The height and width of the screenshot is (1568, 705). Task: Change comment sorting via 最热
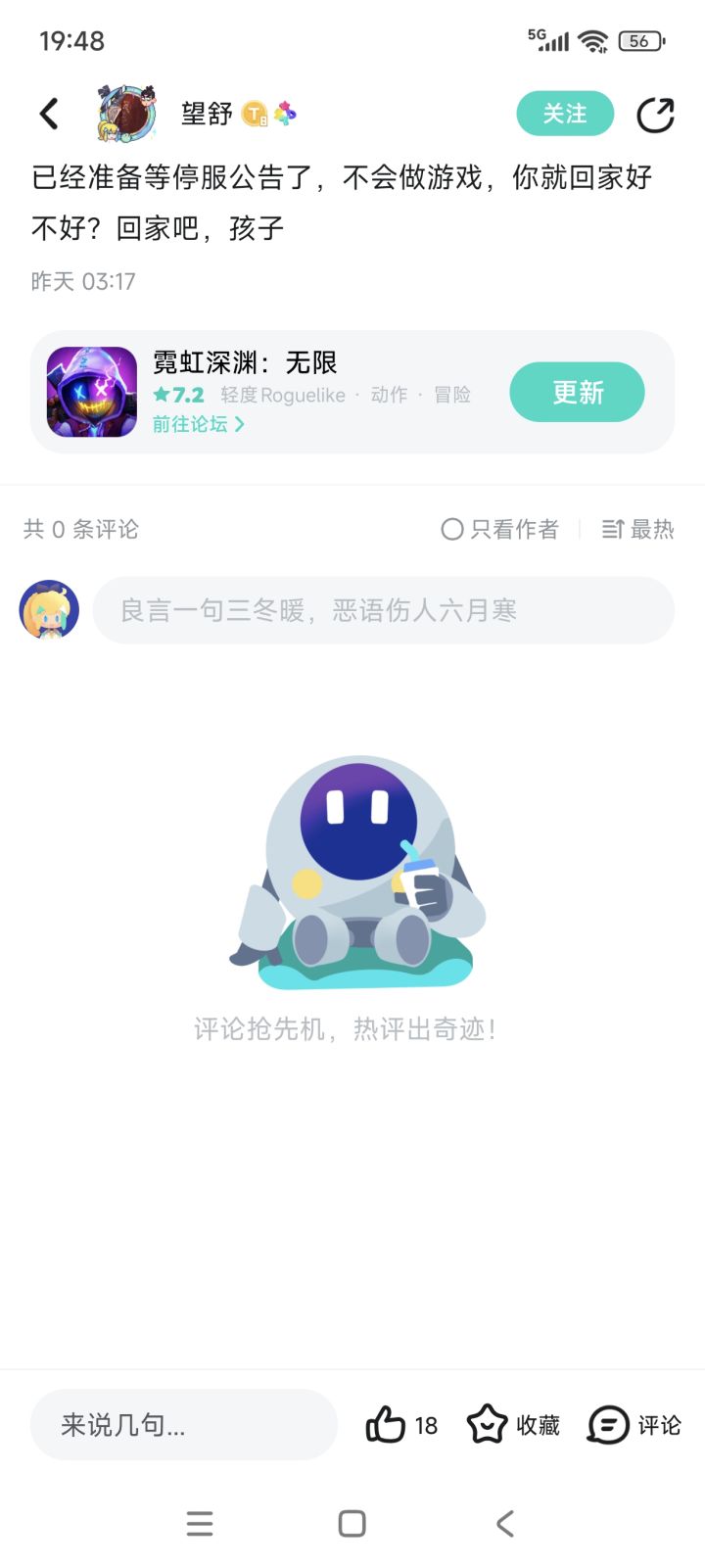[x=637, y=530]
